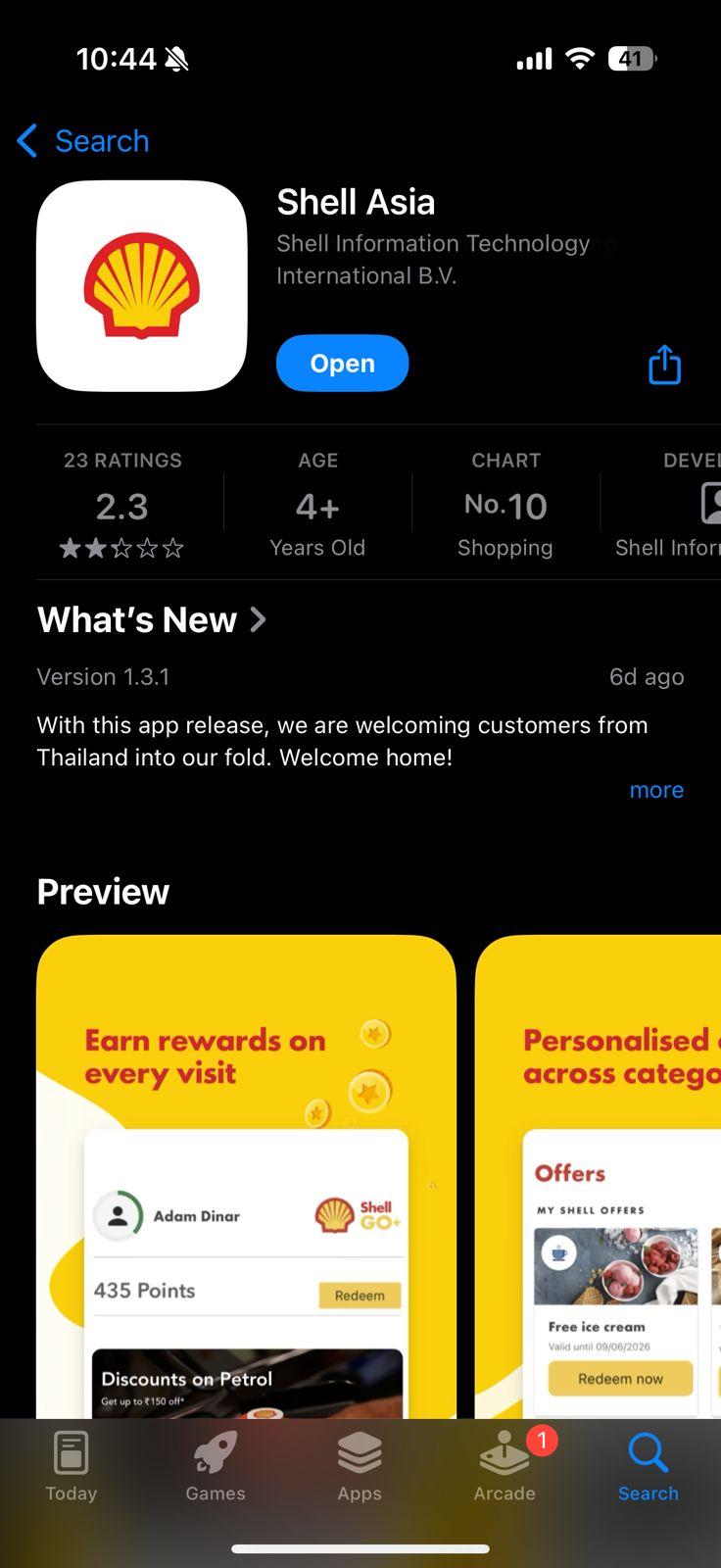Switch to the Arcade tab
The height and width of the screenshot is (1568, 721).
click(505, 1466)
